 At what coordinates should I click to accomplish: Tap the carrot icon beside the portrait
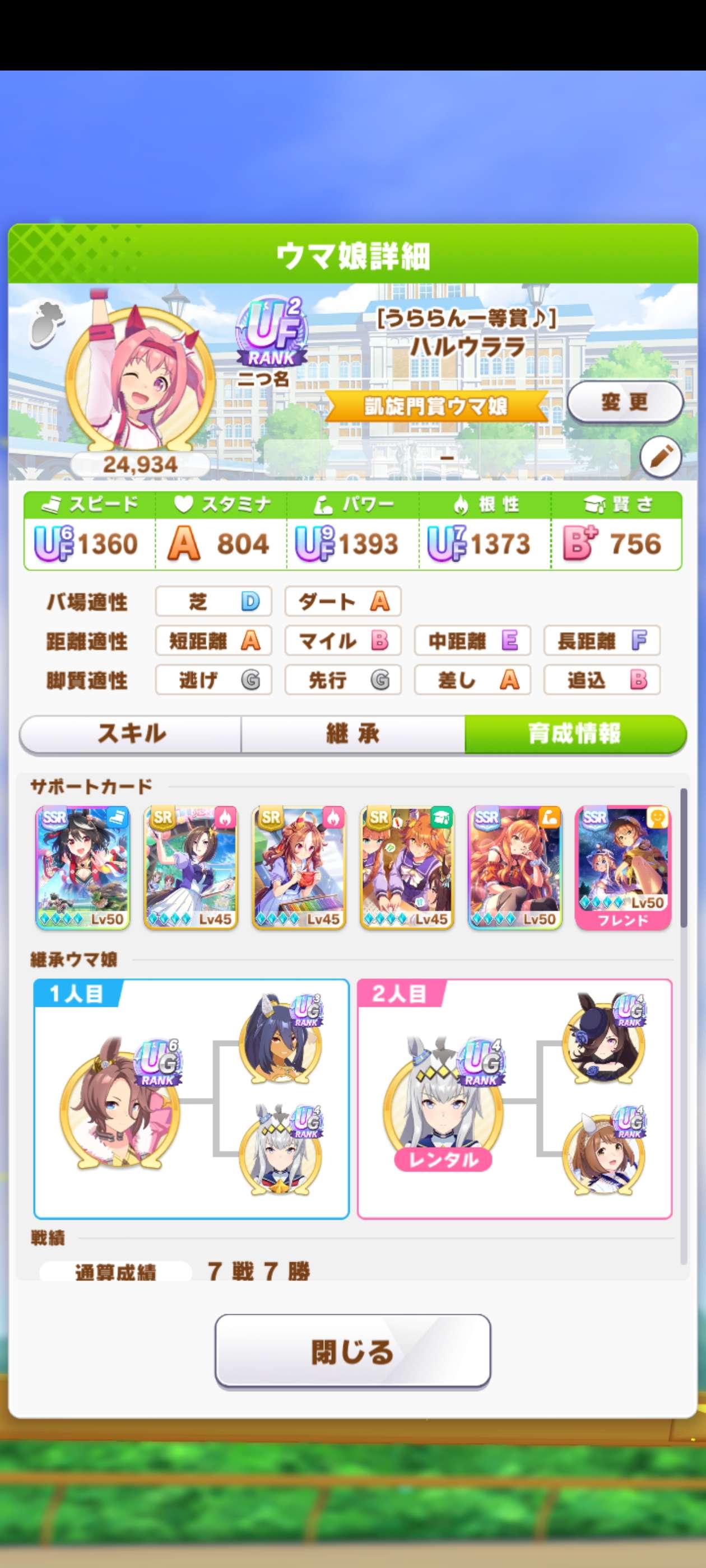(x=46, y=321)
